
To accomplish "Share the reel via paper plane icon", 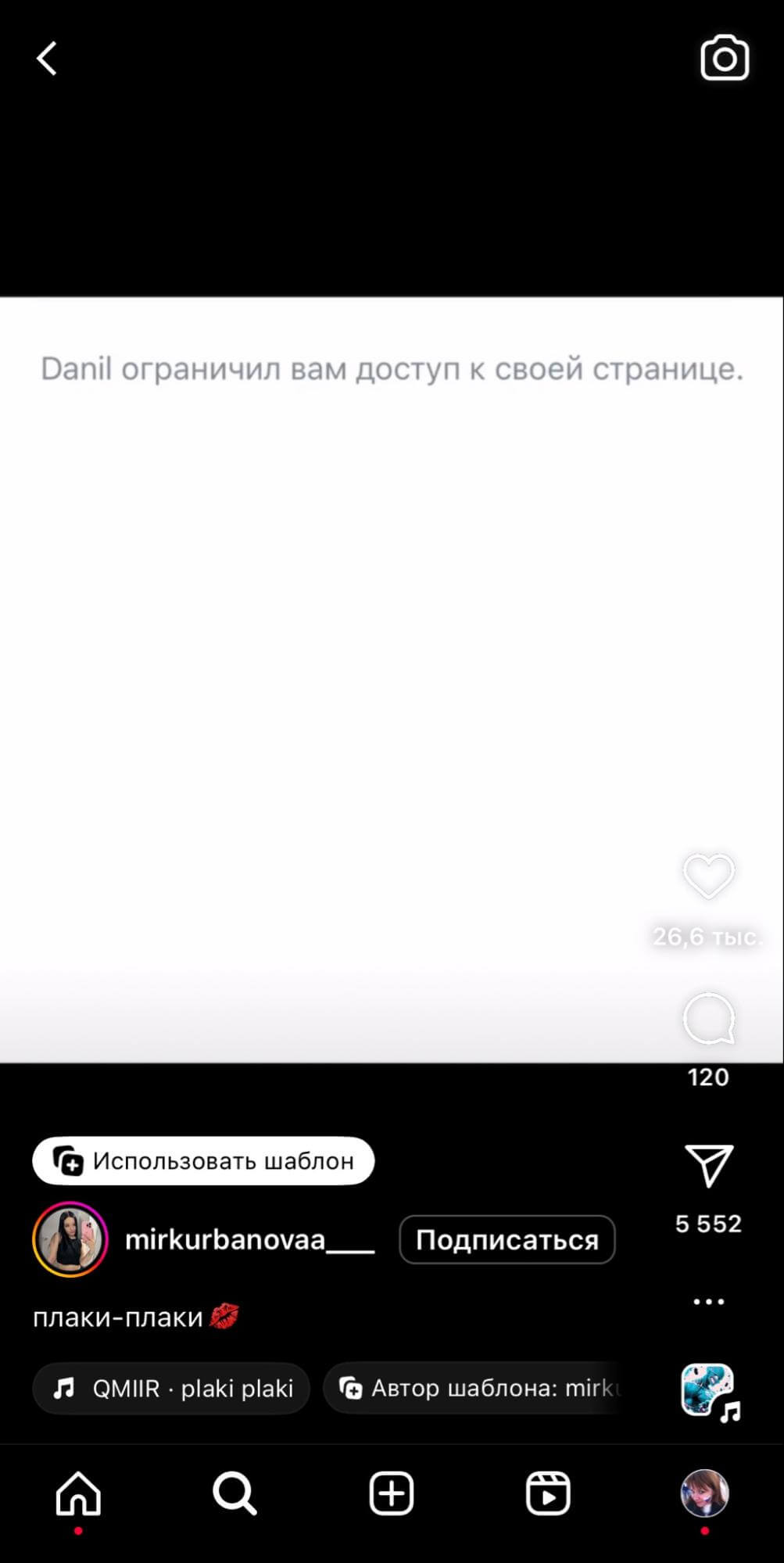I will (708, 1166).
